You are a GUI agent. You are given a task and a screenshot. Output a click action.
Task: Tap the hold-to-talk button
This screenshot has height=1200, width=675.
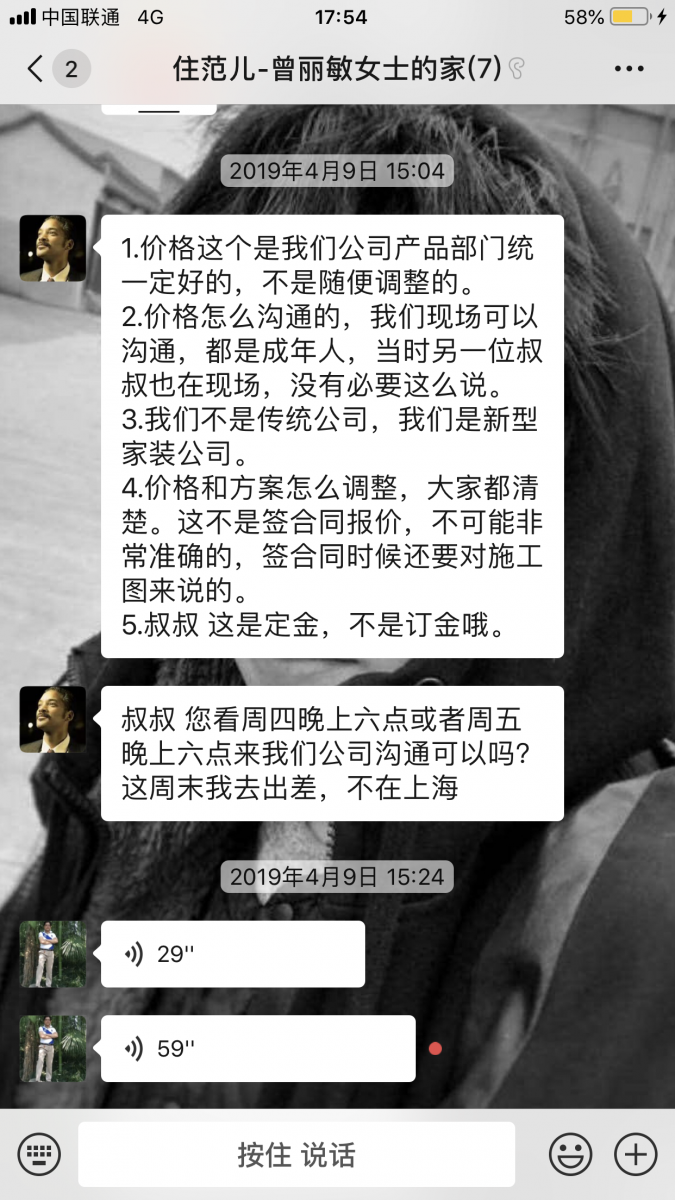click(x=296, y=1154)
